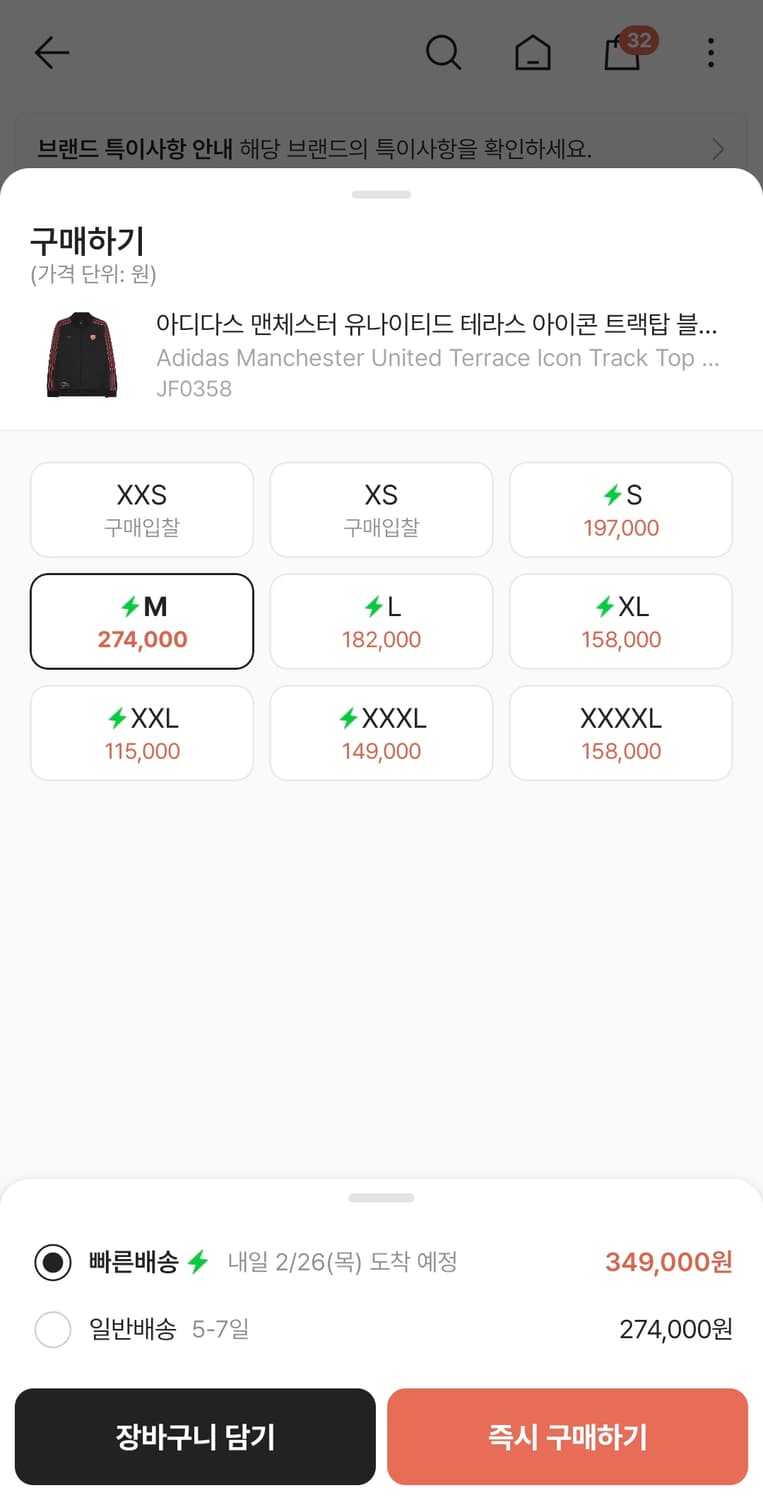Screen dimensions: 763x1500
Task: Select size XXL priced 115,000
Action: click(141, 732)
